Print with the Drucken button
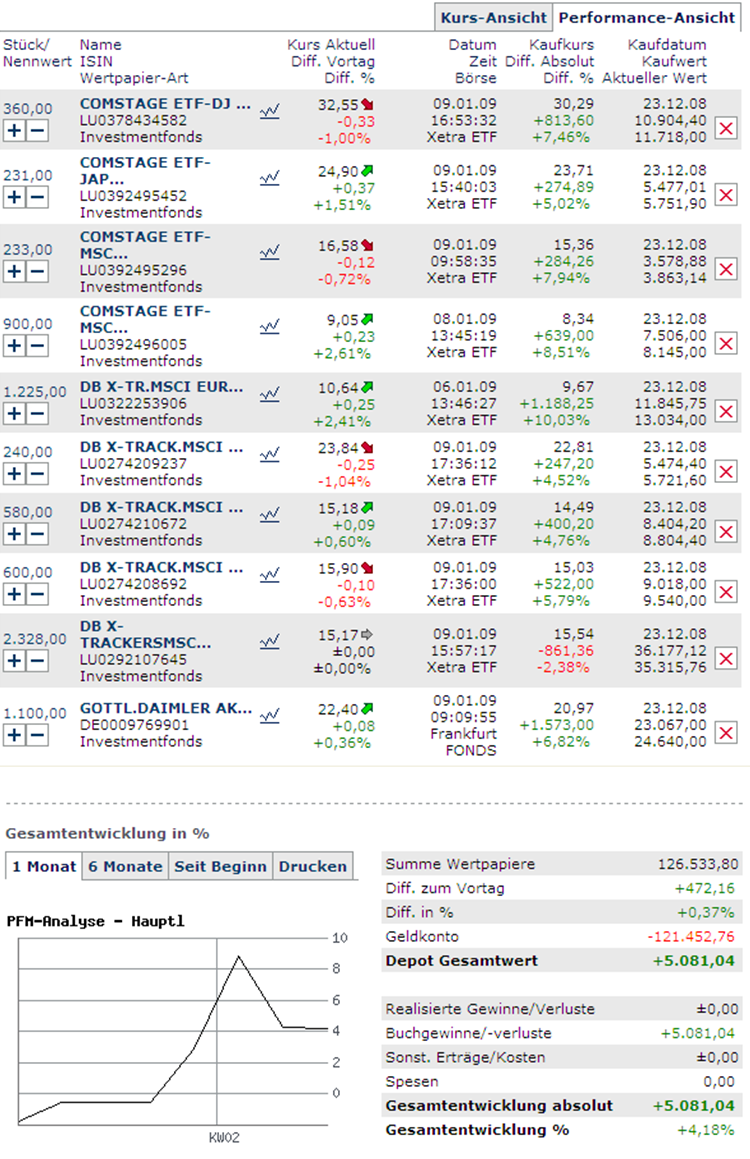This screenshot has height=1159, width=750. click(x=313, y=867)
